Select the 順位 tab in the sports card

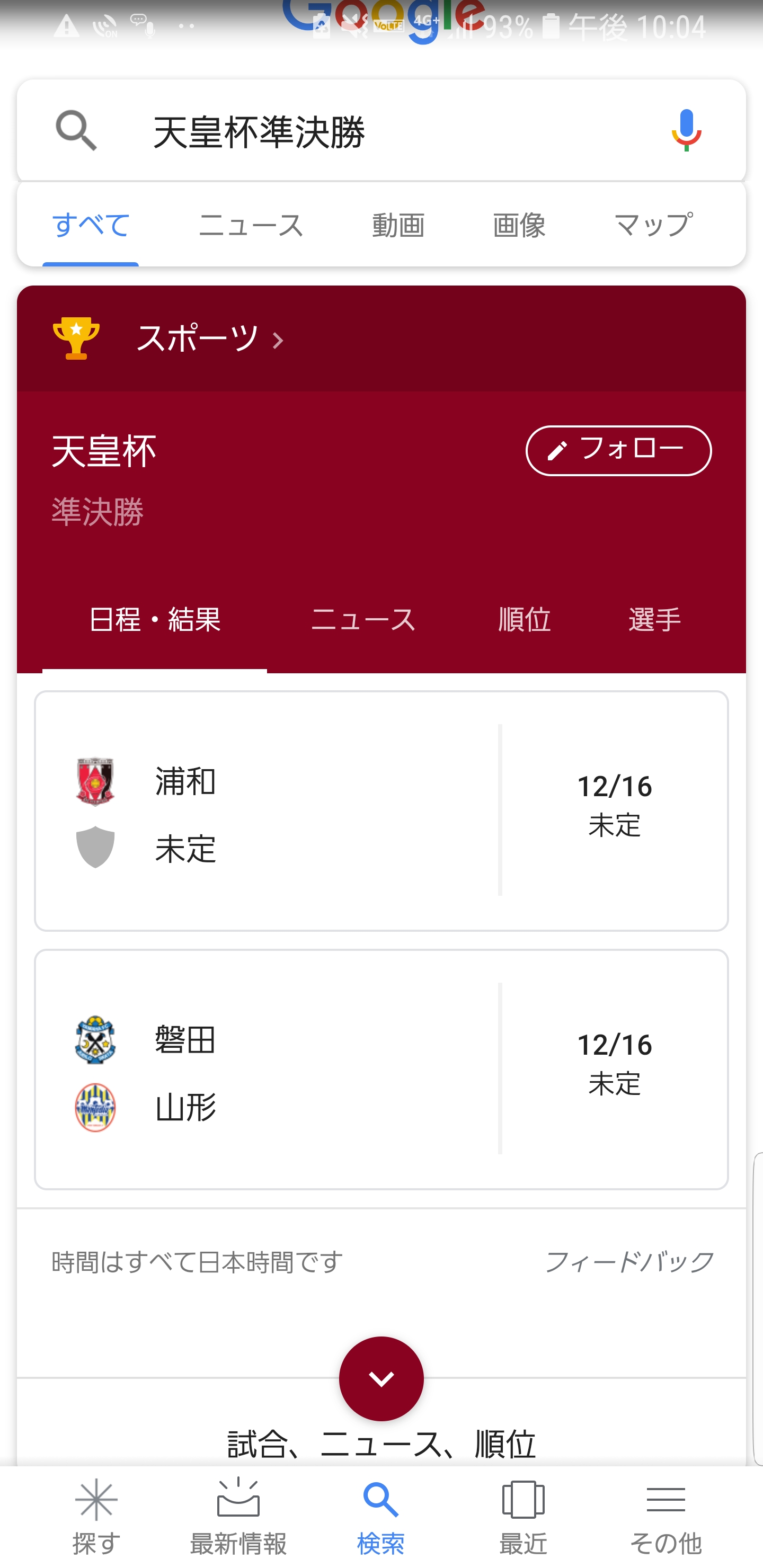[524, 620]
